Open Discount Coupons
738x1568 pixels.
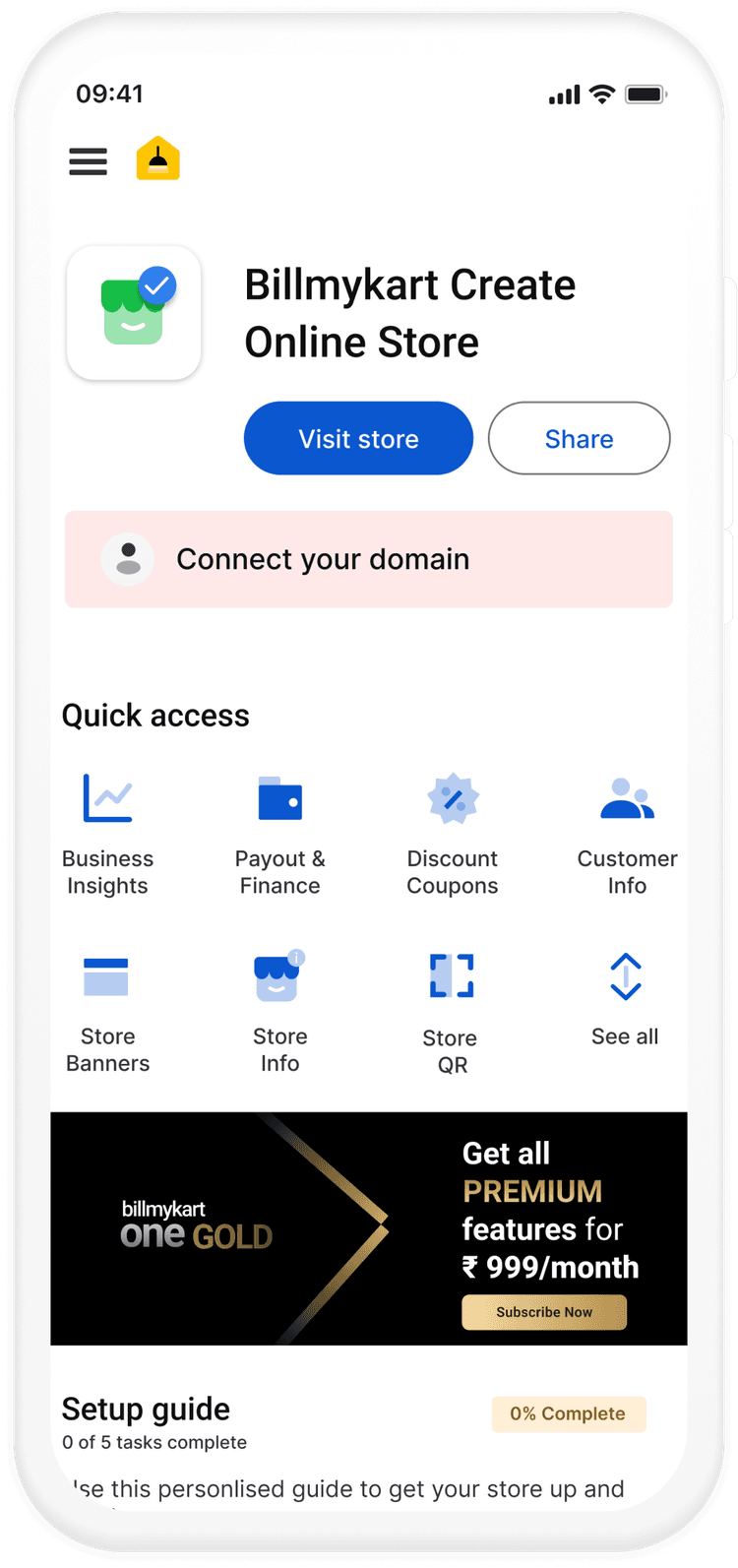pyautogui.click(x=453, y=833)
